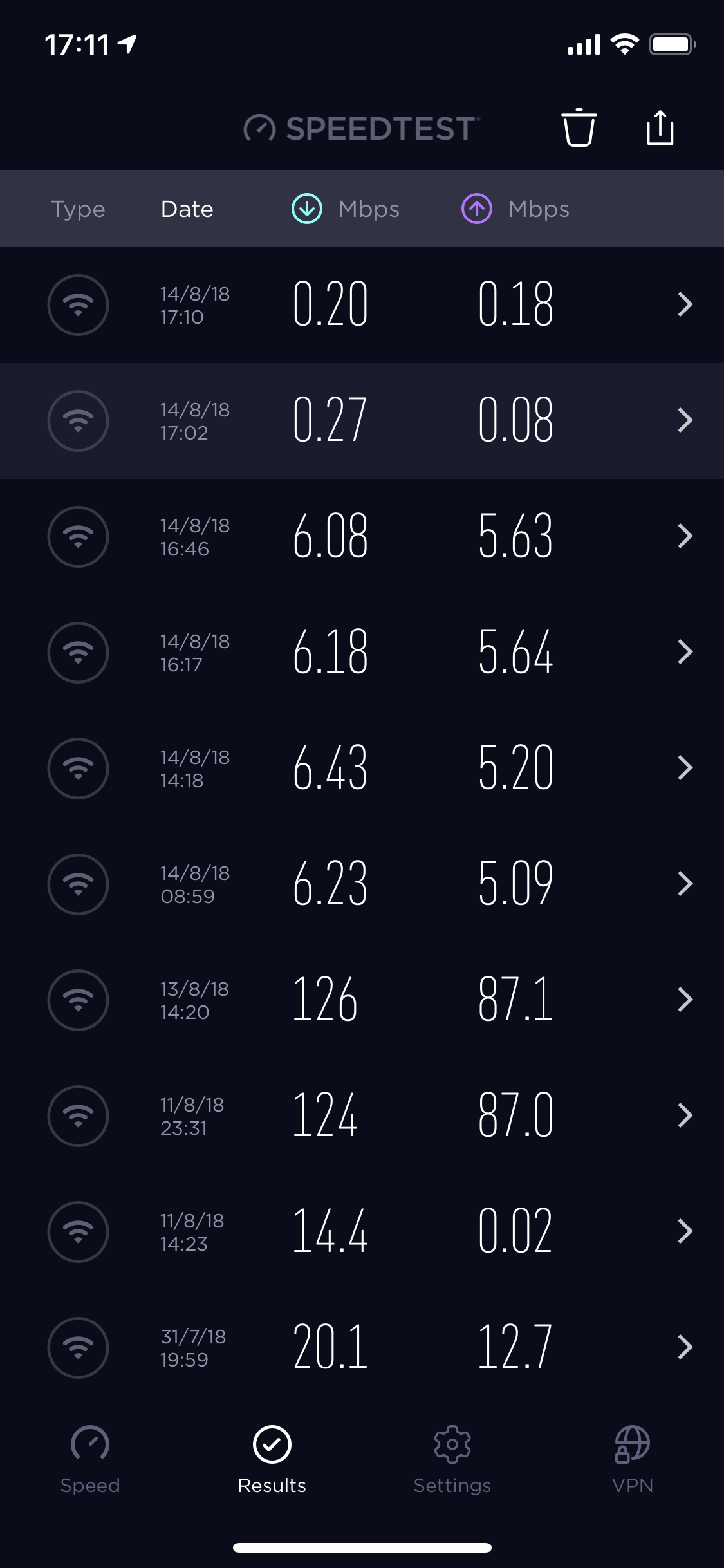The image size is (724, 1568).
Task: Open the 14/8/18 17:10 test result
Action: point(362,305)
